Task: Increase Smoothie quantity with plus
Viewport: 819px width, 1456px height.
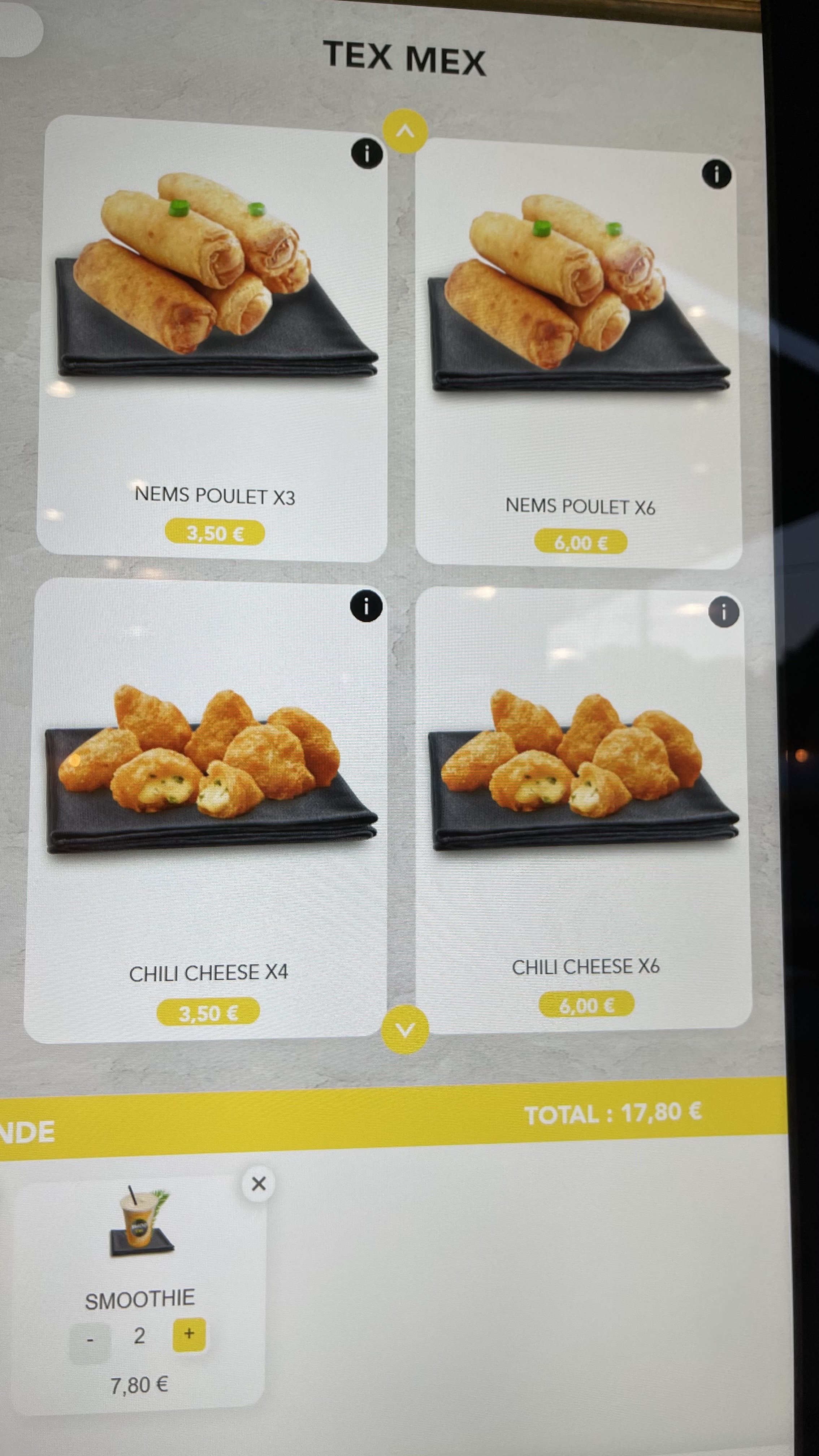Action: tap(189, 1334)
